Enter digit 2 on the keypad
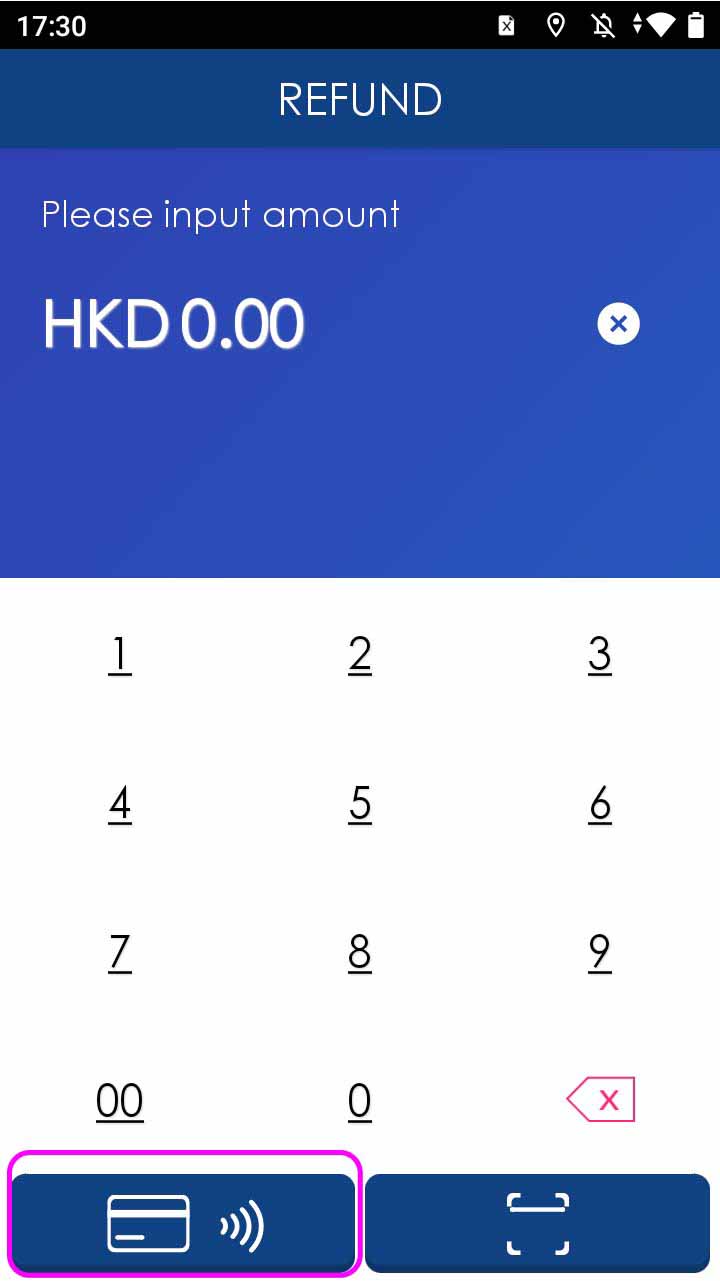The width and height of the screenshot is (720, 1281). pyautogui.click(x=360, y=655)
